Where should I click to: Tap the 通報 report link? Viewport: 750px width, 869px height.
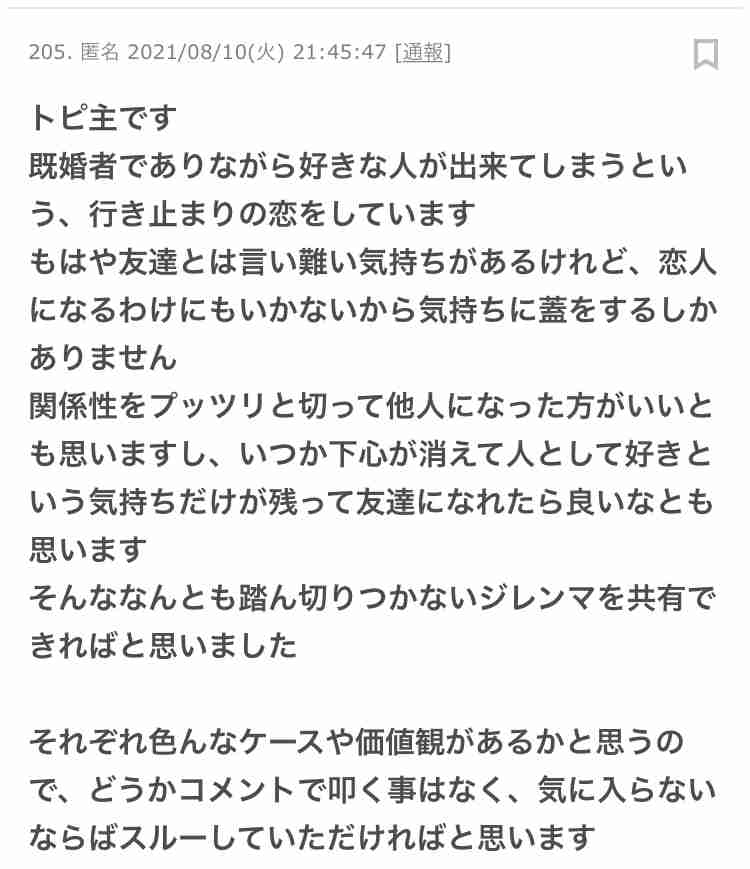pyautogui.click(x=422, y=52)
